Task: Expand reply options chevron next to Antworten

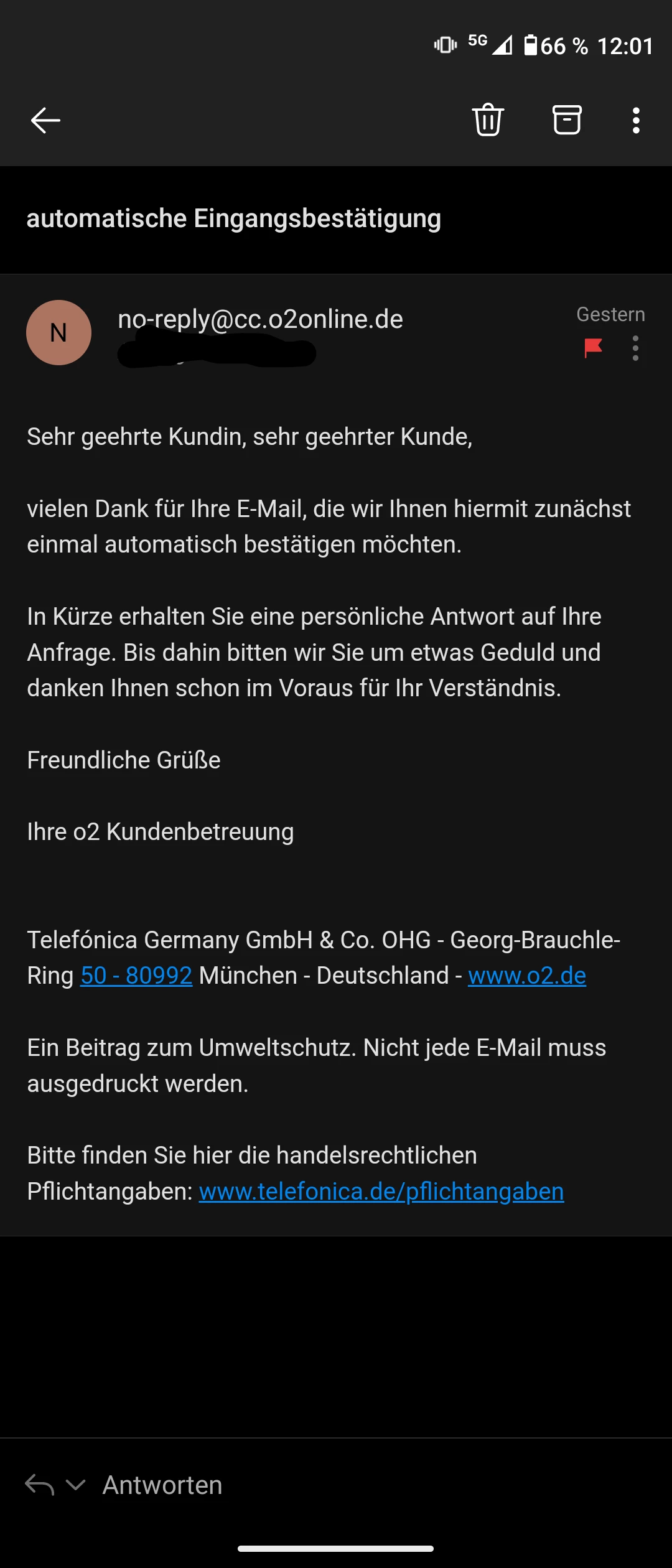Action: tap(75, 1485)
